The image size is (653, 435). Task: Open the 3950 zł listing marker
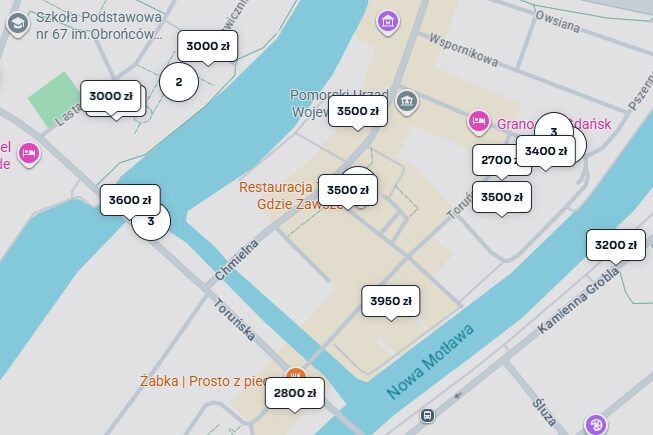[x=390, y=300]
